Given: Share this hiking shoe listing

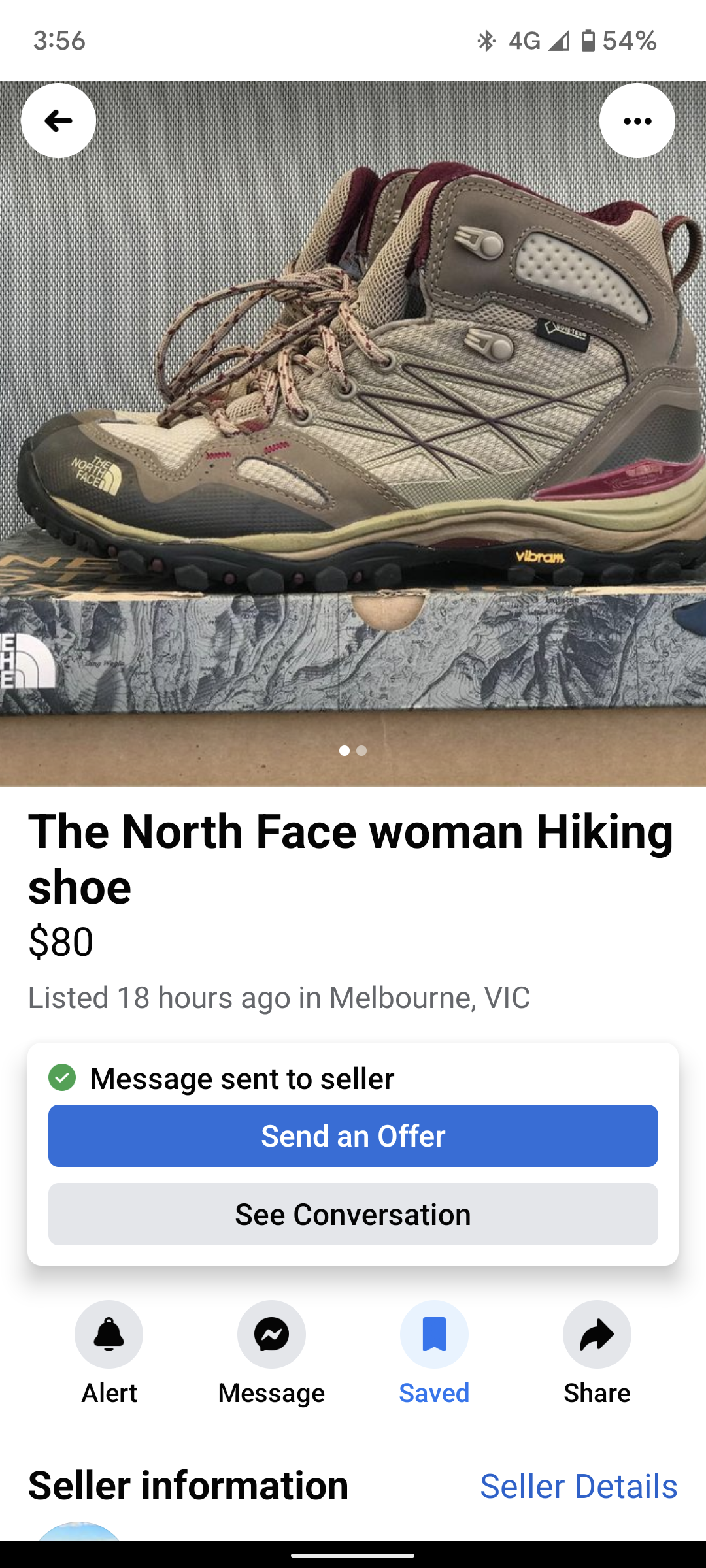Looking at the screenshot, I should tap(597, 1334).
